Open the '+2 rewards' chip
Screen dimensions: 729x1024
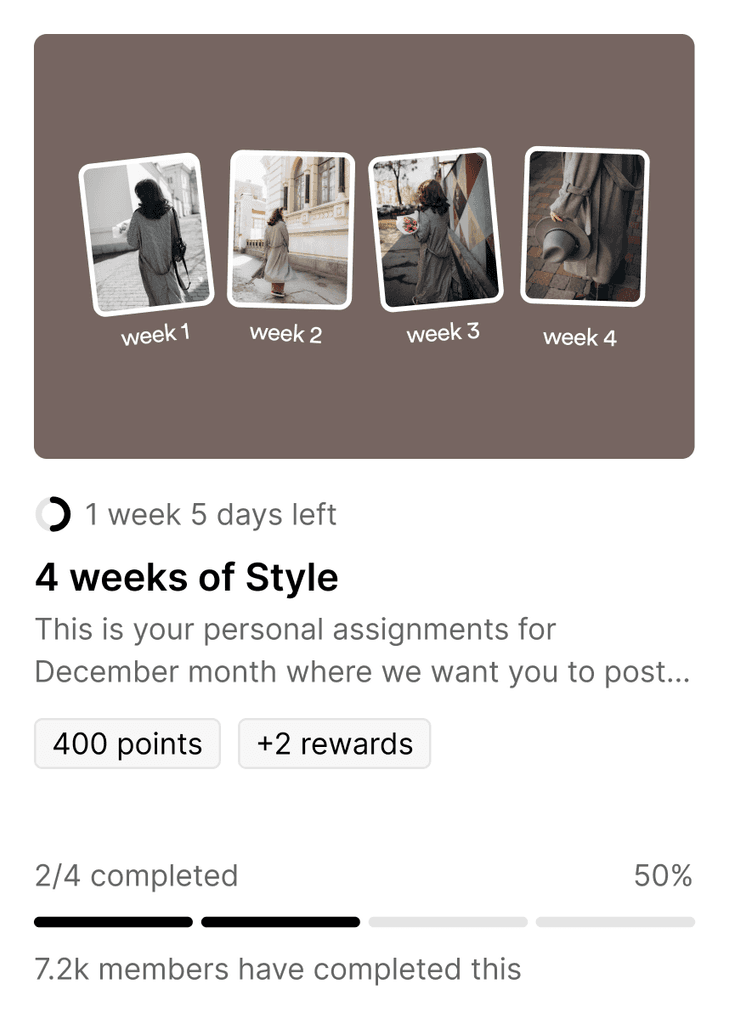(335, 743)
